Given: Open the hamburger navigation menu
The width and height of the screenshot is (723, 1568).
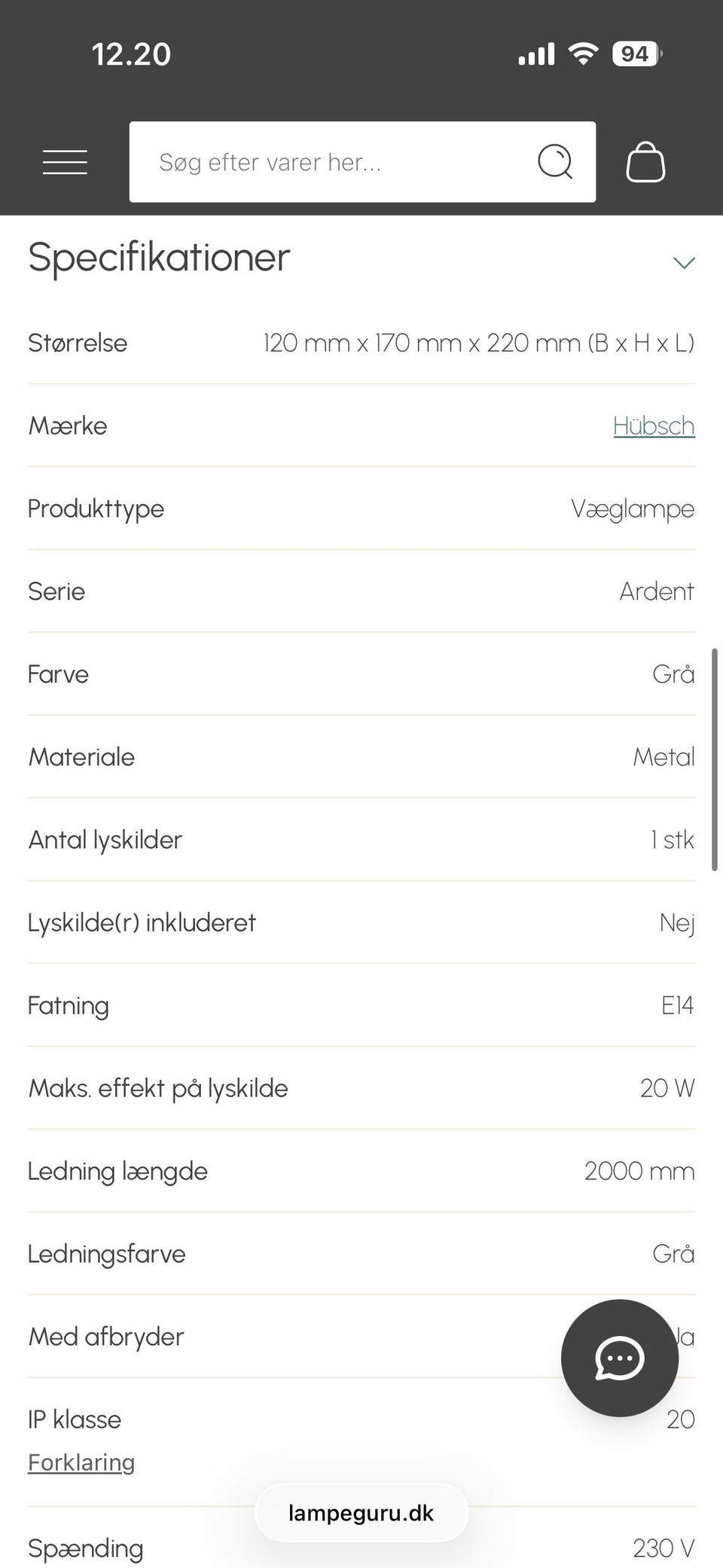Looking at the screenshot, I should point(65,162).
